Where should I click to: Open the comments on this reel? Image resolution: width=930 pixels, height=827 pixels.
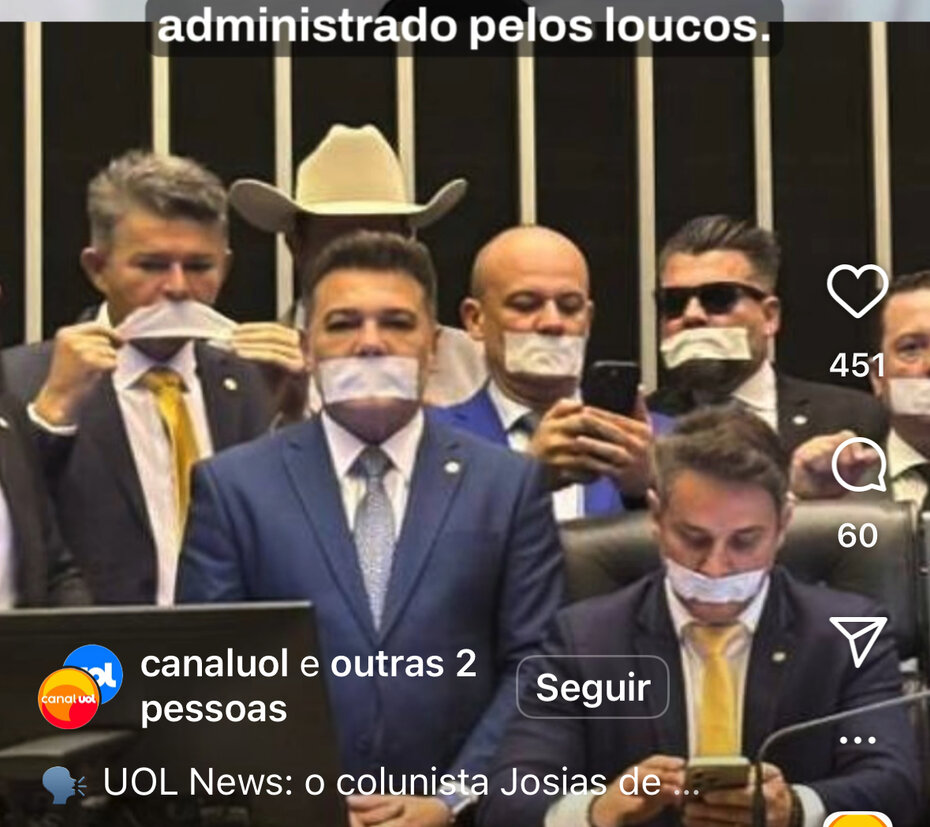[858, 466]
